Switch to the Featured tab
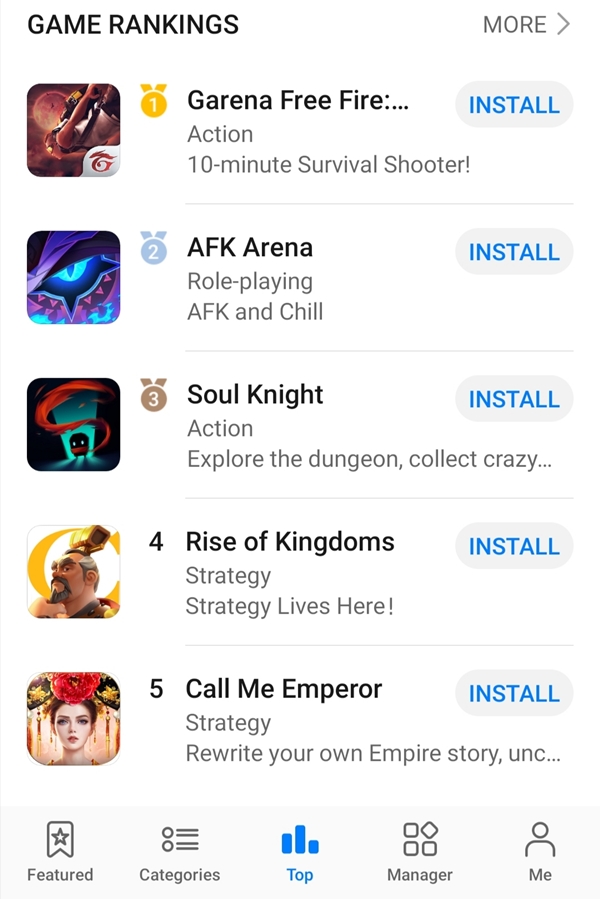 pos(60,852)
